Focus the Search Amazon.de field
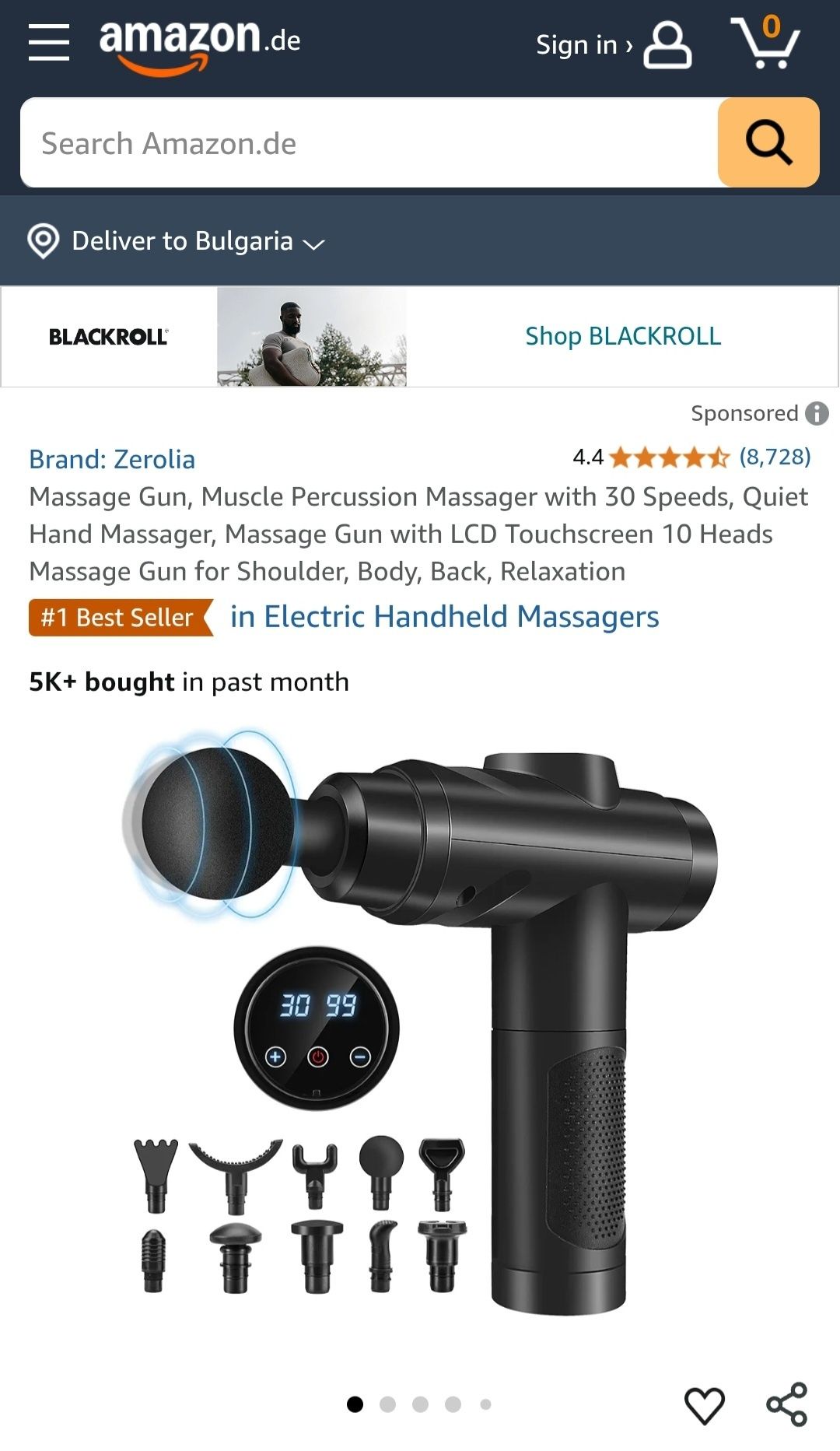This screenshot has height=1451, width=840. tap(369, 143)
